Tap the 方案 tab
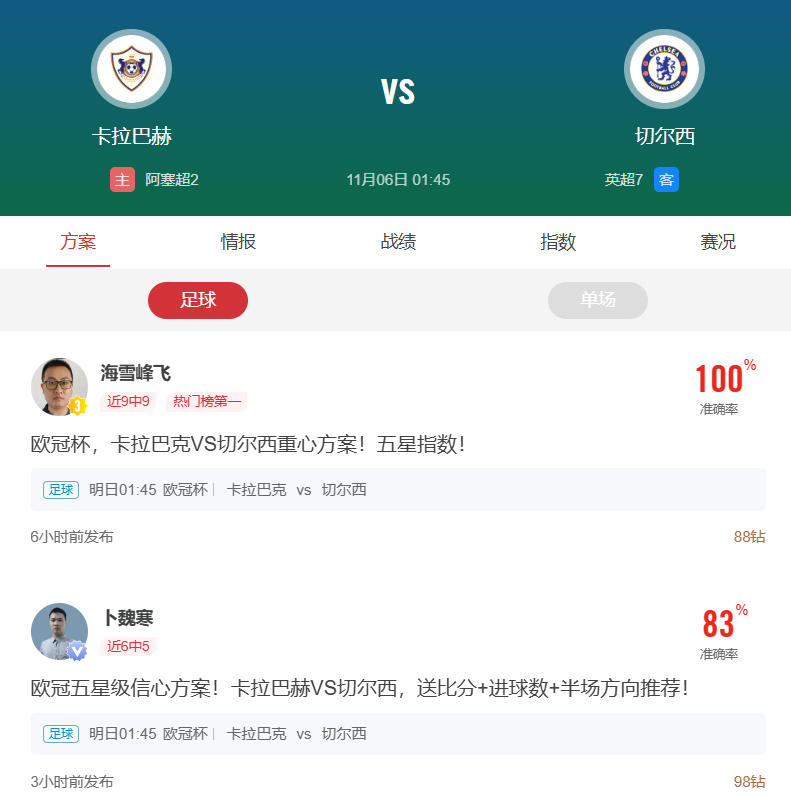The height and width of the screenshot is (796, 791). tap(78, 242)
